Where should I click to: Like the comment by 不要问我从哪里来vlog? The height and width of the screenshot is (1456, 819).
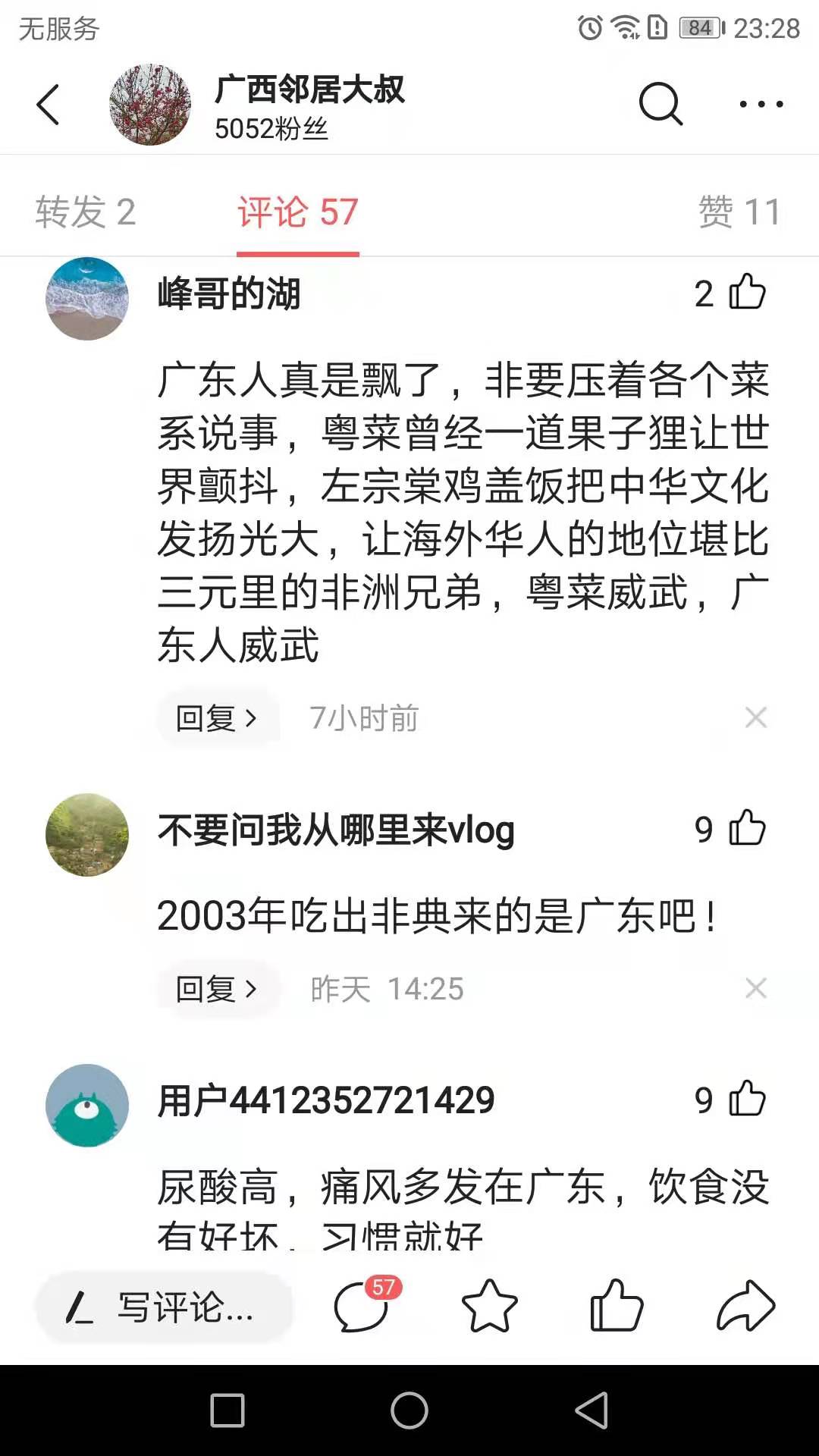[x=747, y=828]
